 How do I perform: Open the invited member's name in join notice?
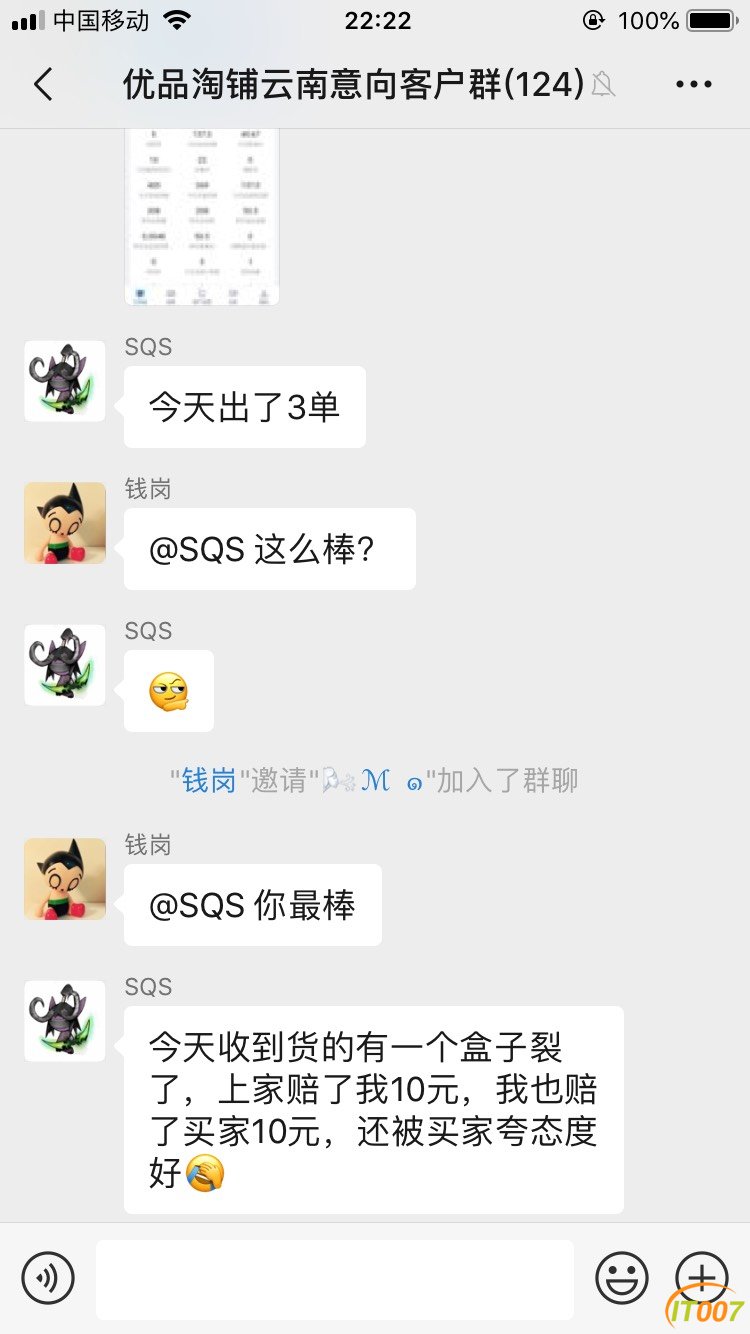pos(373,780)
